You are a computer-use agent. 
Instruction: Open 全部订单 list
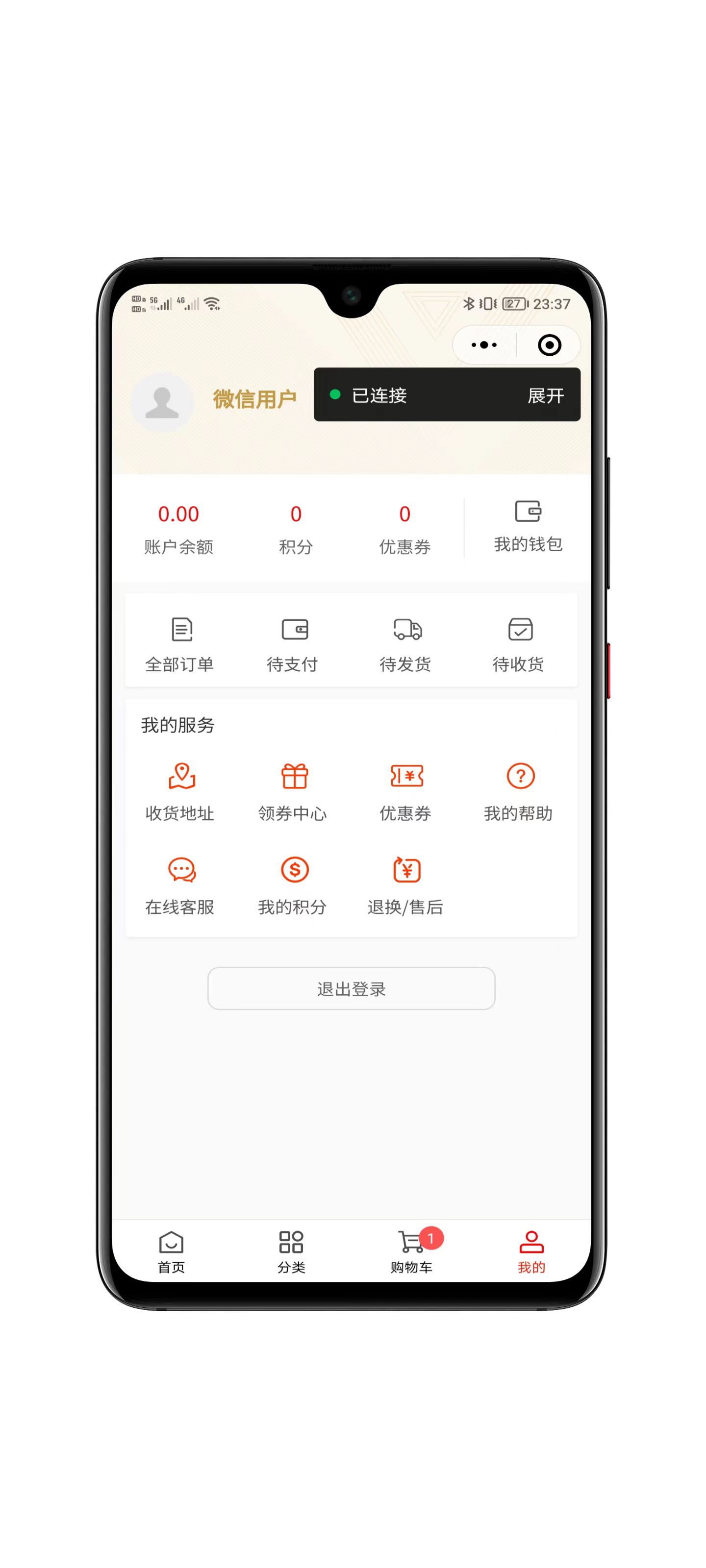point(180,644)
